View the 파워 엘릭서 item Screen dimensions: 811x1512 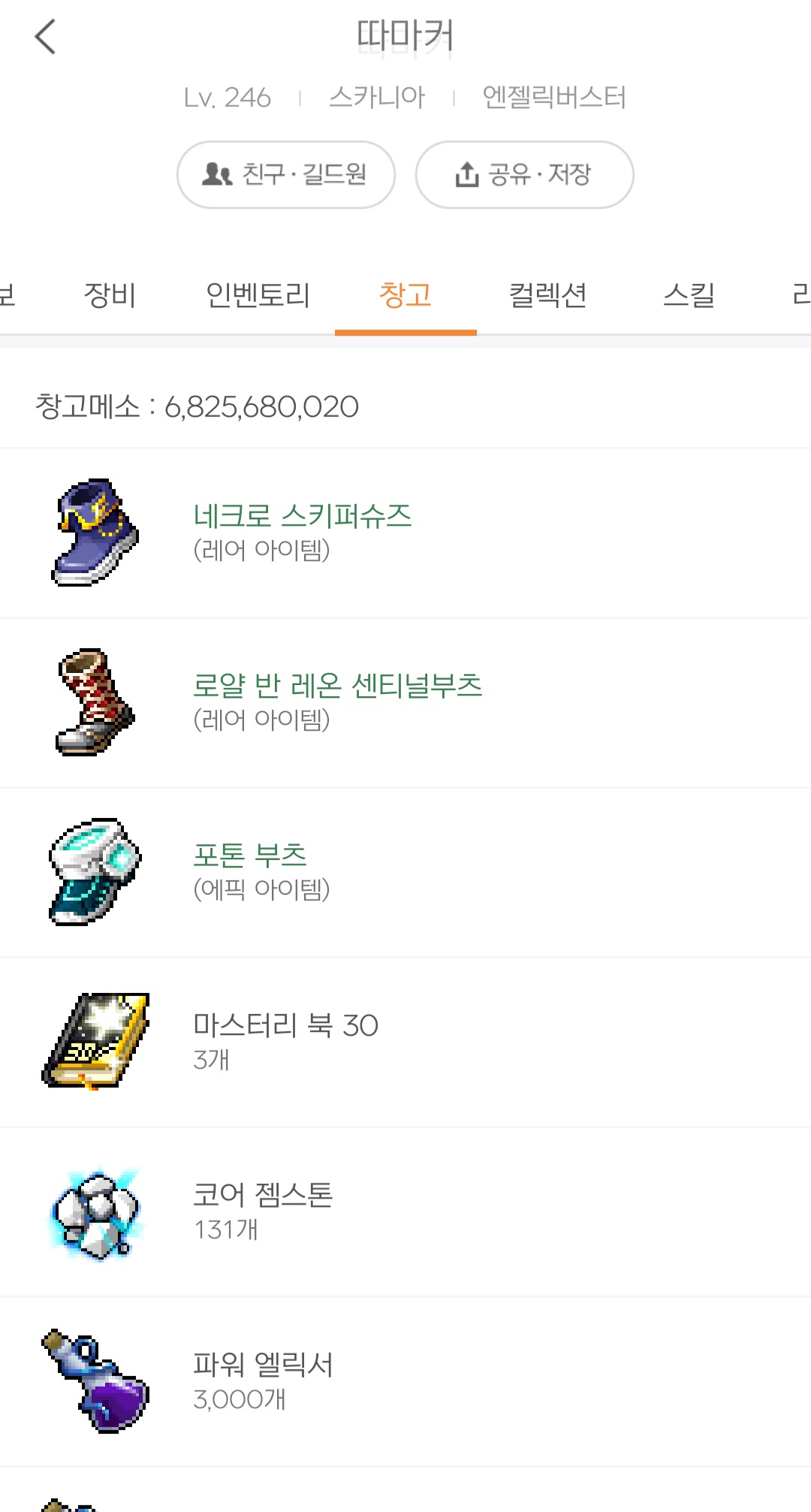(405, 1382)
